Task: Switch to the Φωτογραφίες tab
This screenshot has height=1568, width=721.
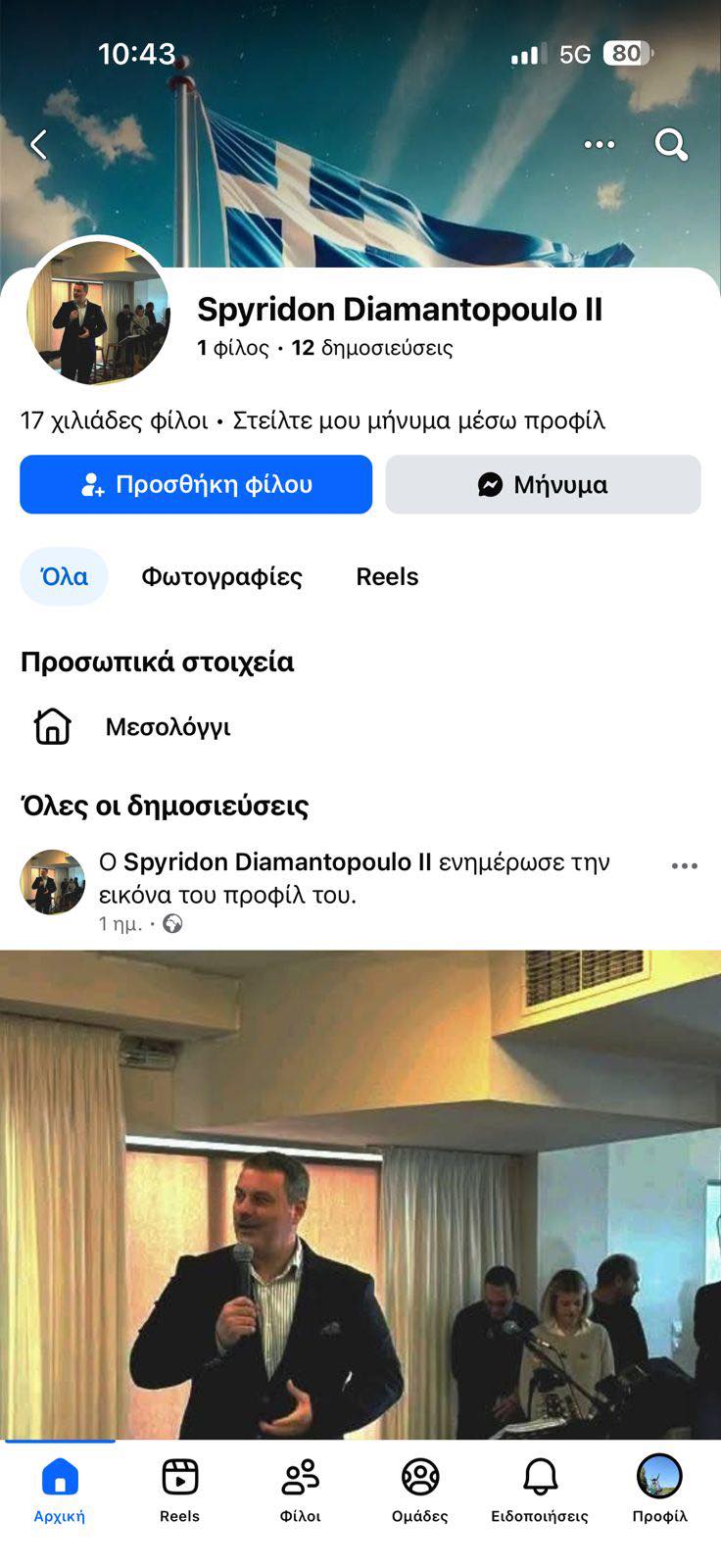Action: (x=221, y=576)
